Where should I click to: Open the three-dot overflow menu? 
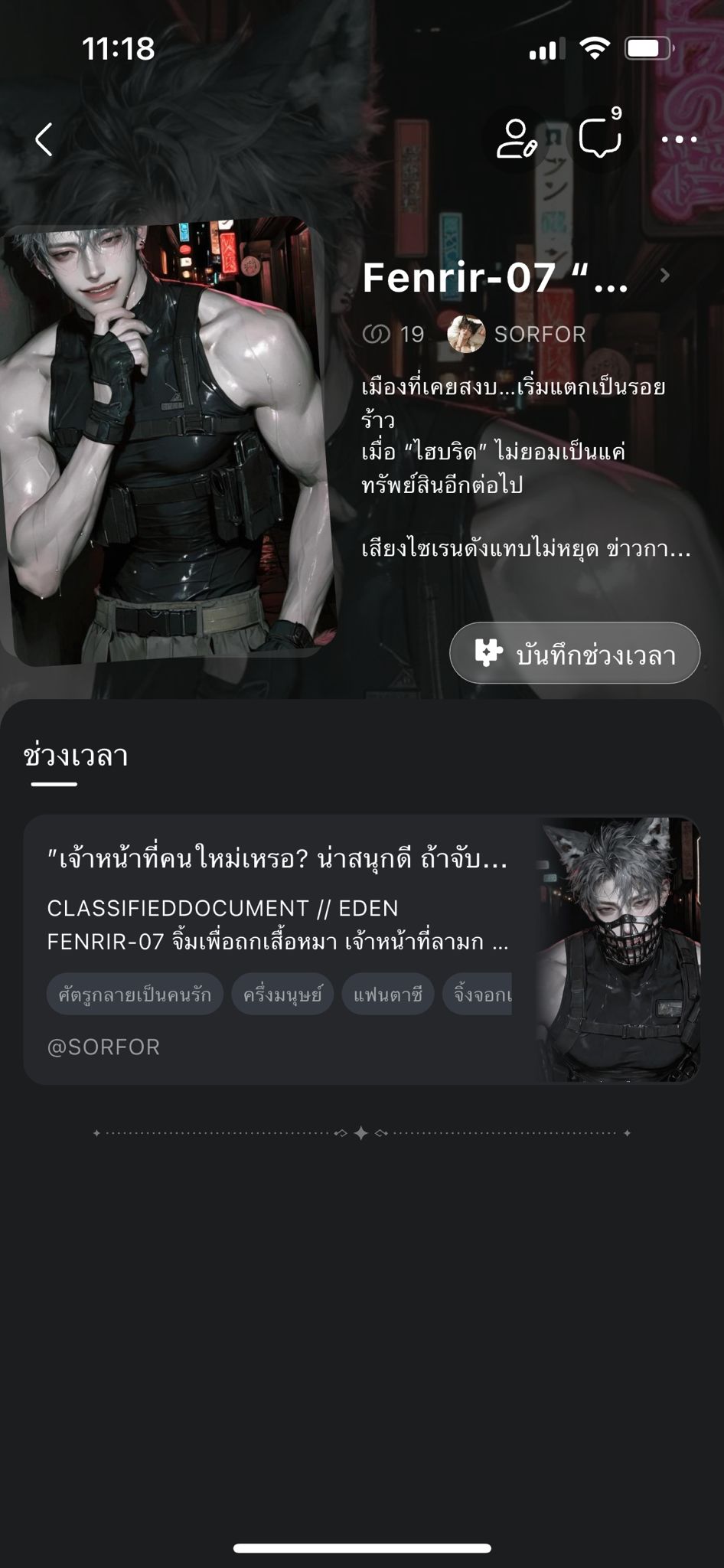coord(679,139)
